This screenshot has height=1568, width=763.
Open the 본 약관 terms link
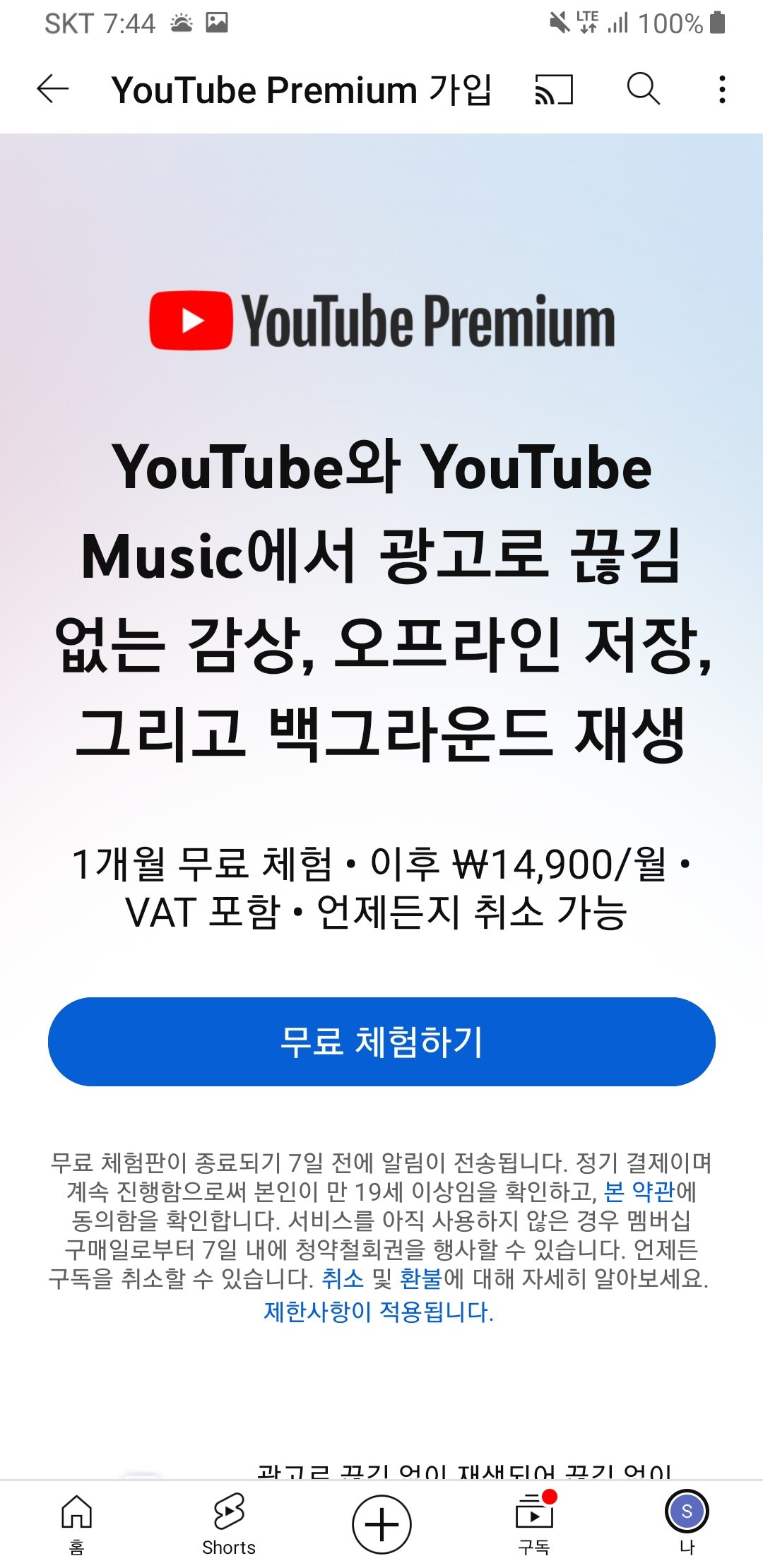[x=640, y=1192]
